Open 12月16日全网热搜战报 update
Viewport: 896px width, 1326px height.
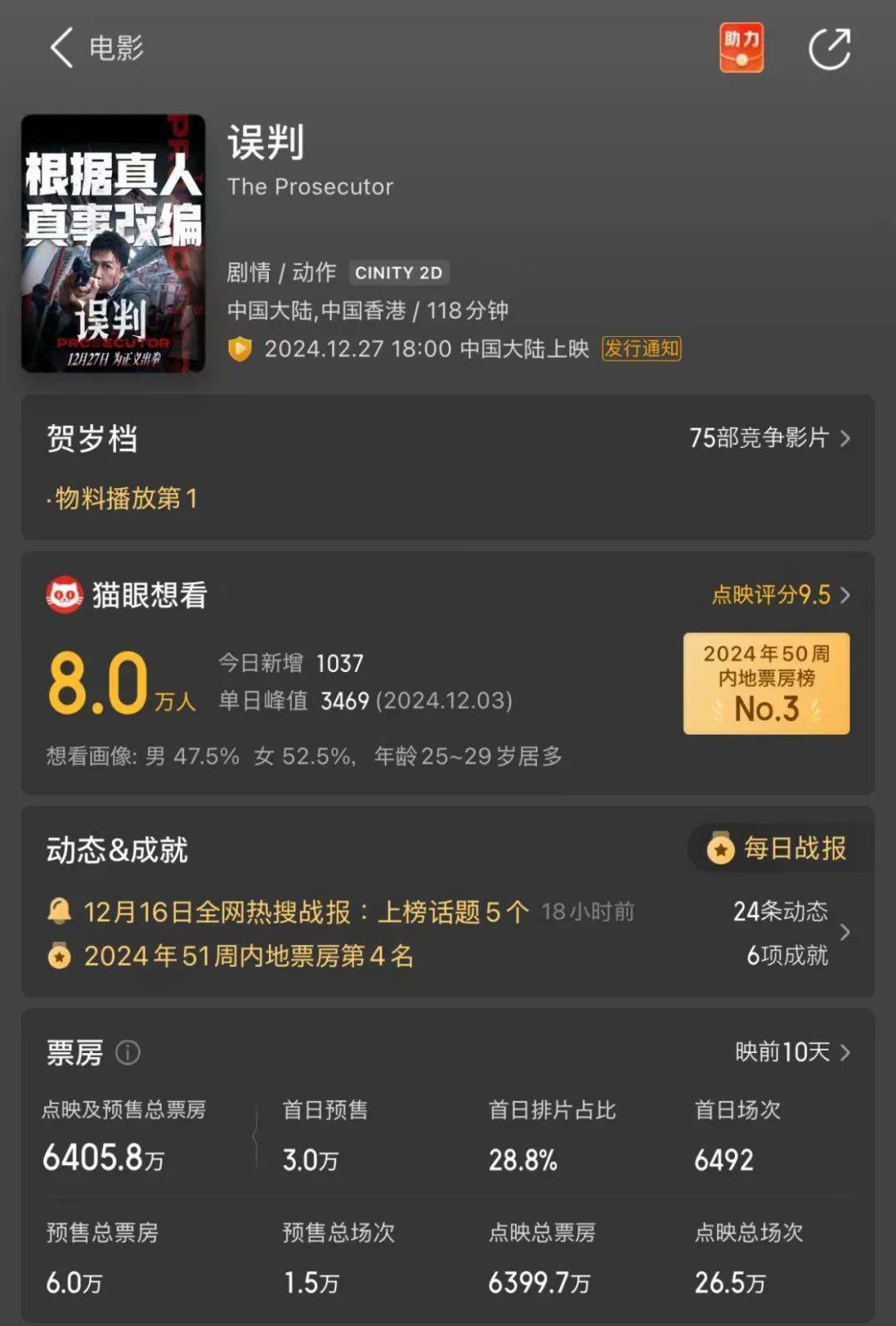(x=305, y=912)
